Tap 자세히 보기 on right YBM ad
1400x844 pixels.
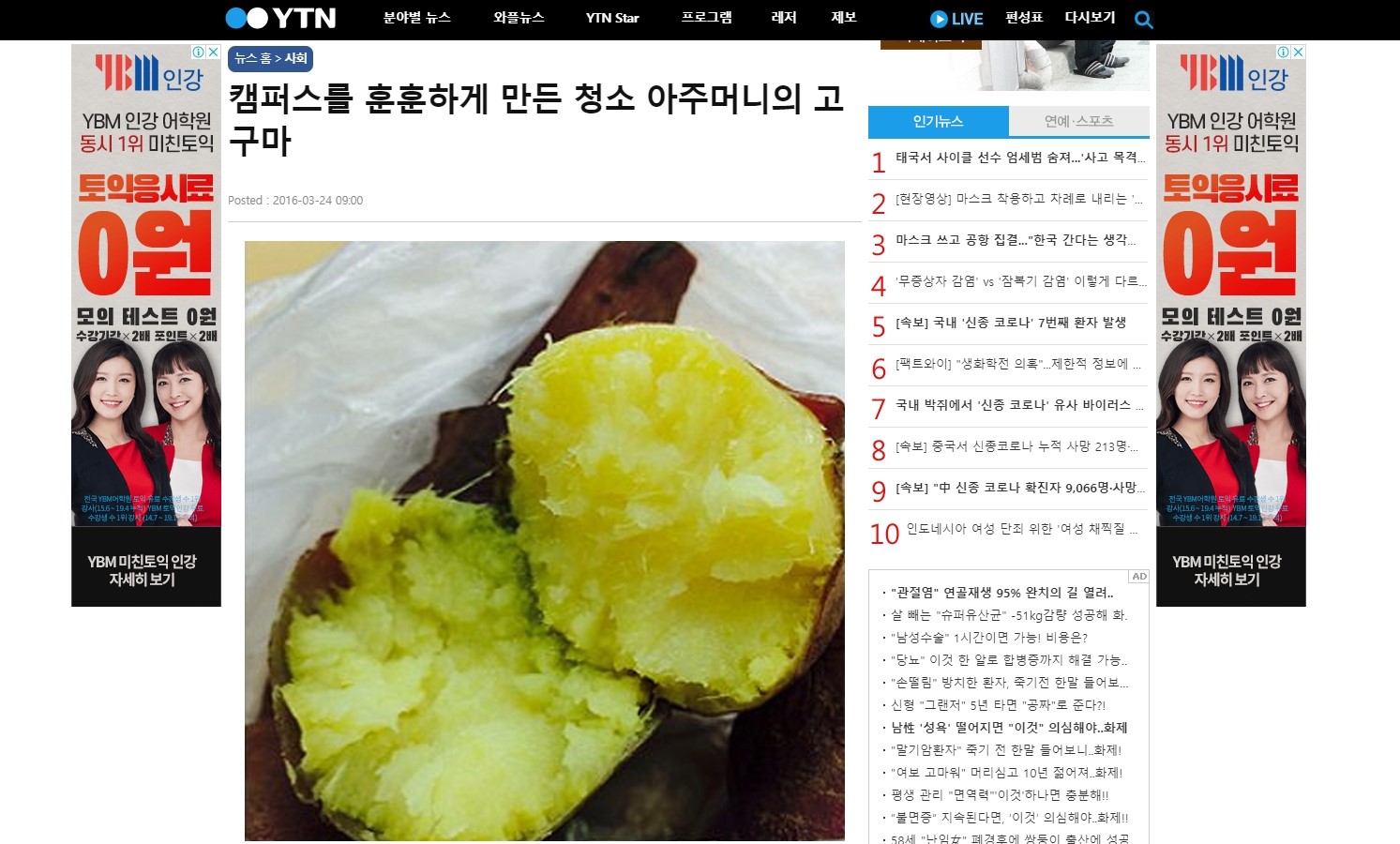[x=1227, y=570]
